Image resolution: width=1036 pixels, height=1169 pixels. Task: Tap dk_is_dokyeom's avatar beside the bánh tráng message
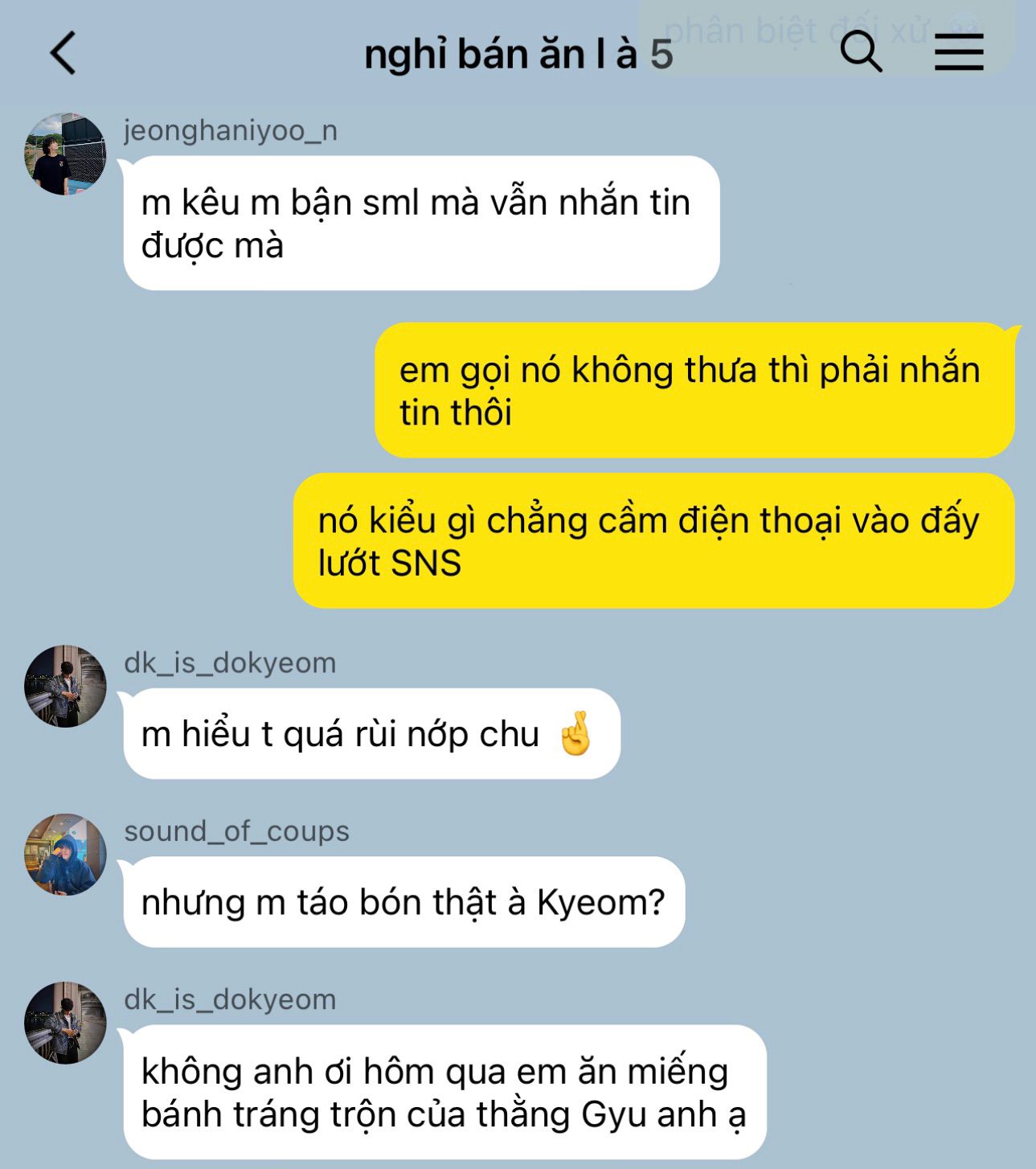[x=65, y=1023]
